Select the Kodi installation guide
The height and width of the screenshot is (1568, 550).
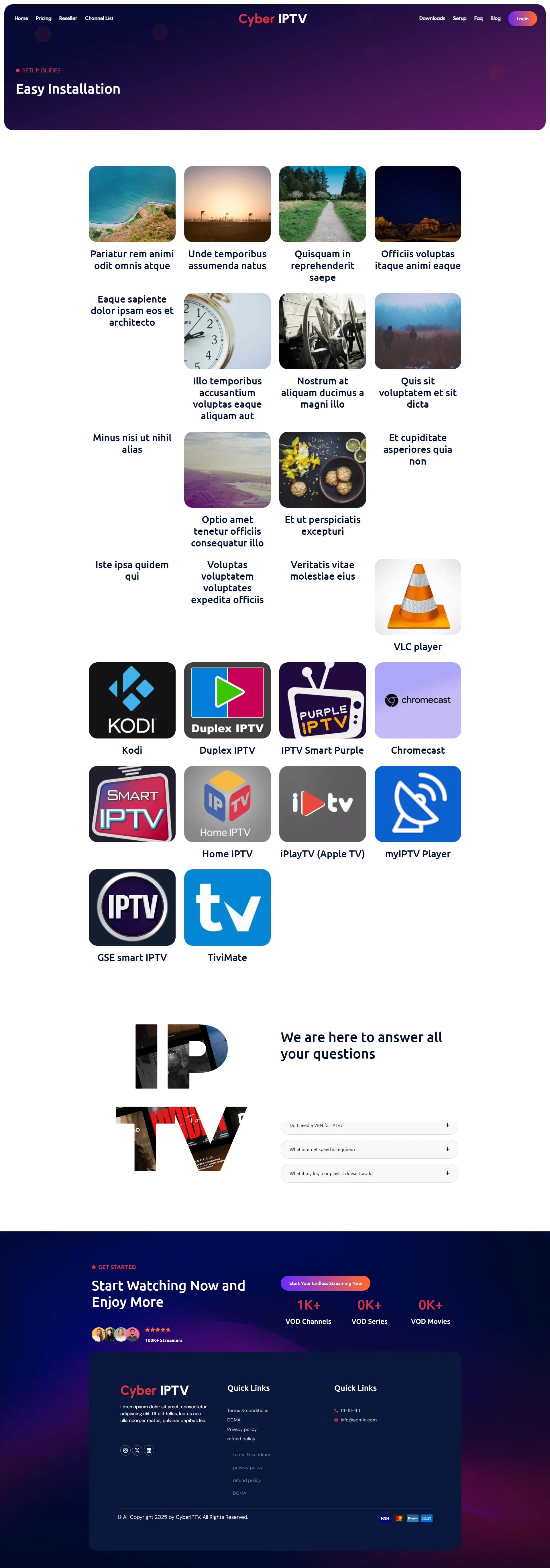(x=132, y=700)
